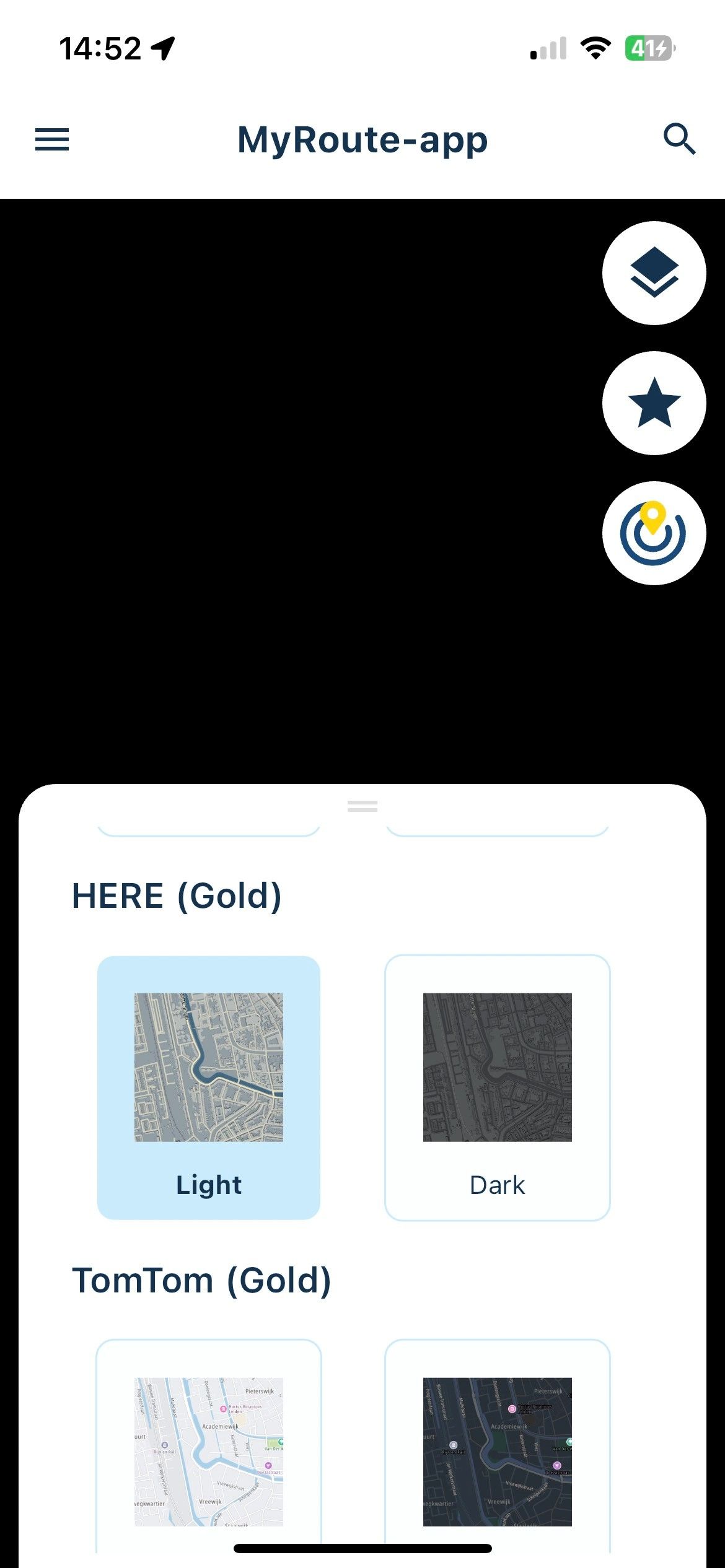Select the HERE Dark map style
Viewport: 725px width, 1568px height.
[497, 1087]
